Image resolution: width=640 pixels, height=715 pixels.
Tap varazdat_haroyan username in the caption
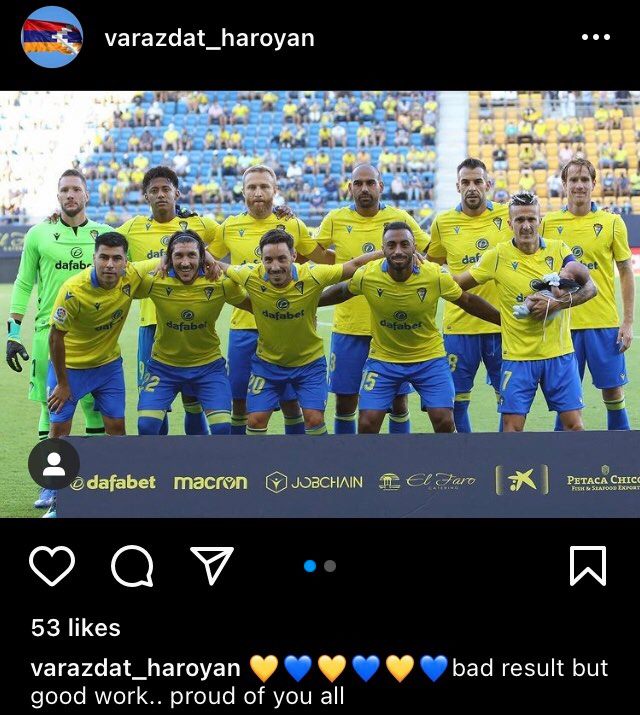(135, 668)
